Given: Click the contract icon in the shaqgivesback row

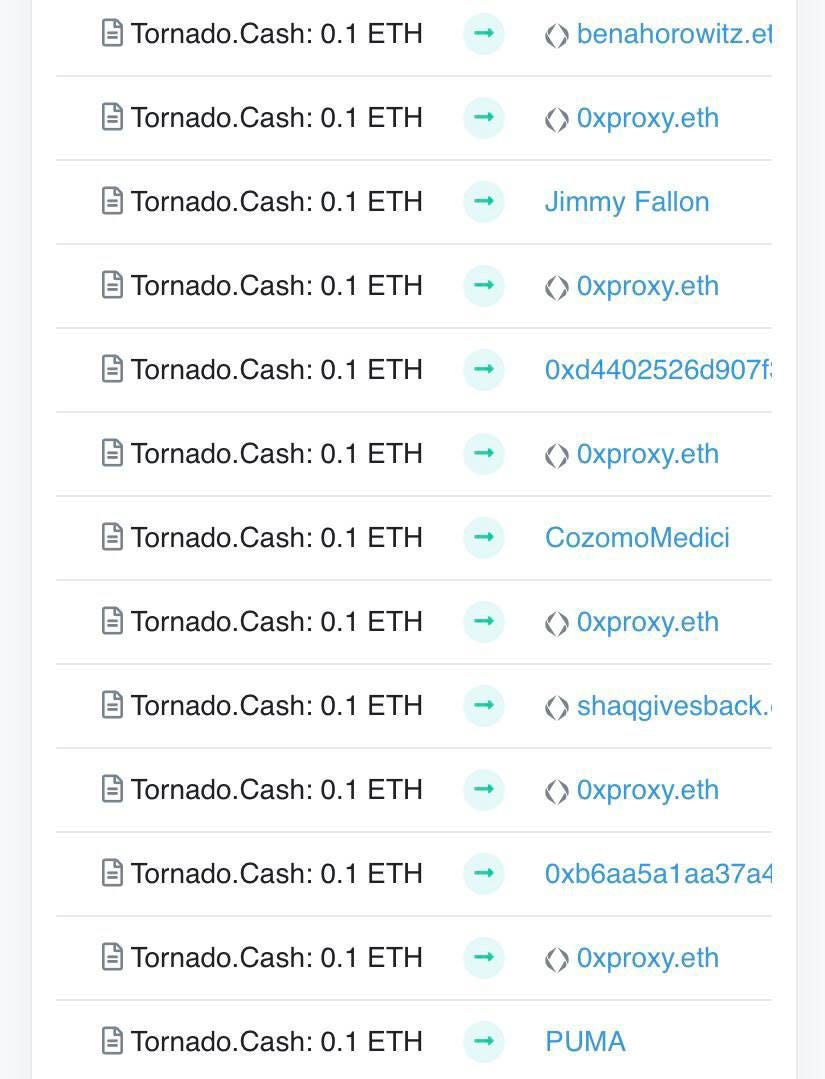Looking at the screenshot, I should click(113, 705).
